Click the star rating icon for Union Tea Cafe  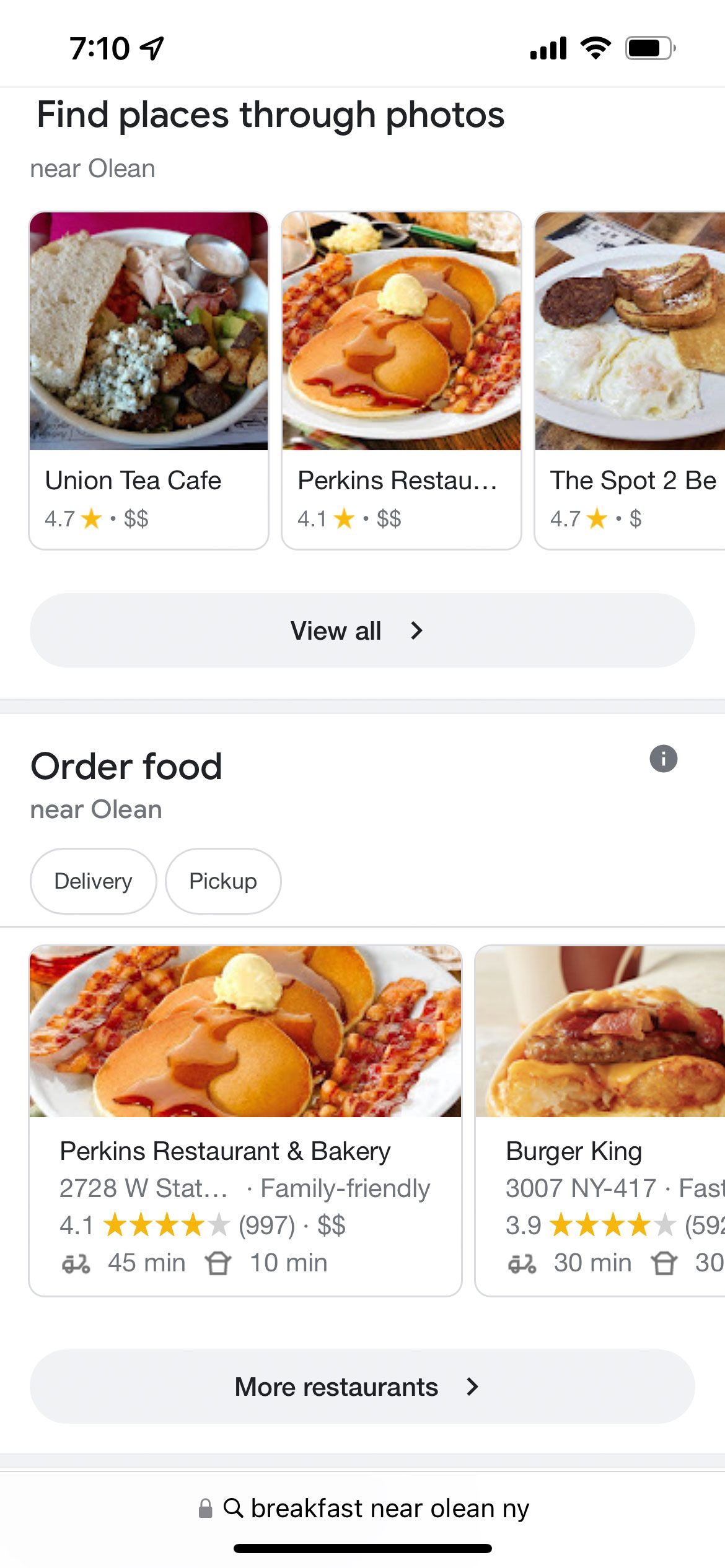coord(90,519)
